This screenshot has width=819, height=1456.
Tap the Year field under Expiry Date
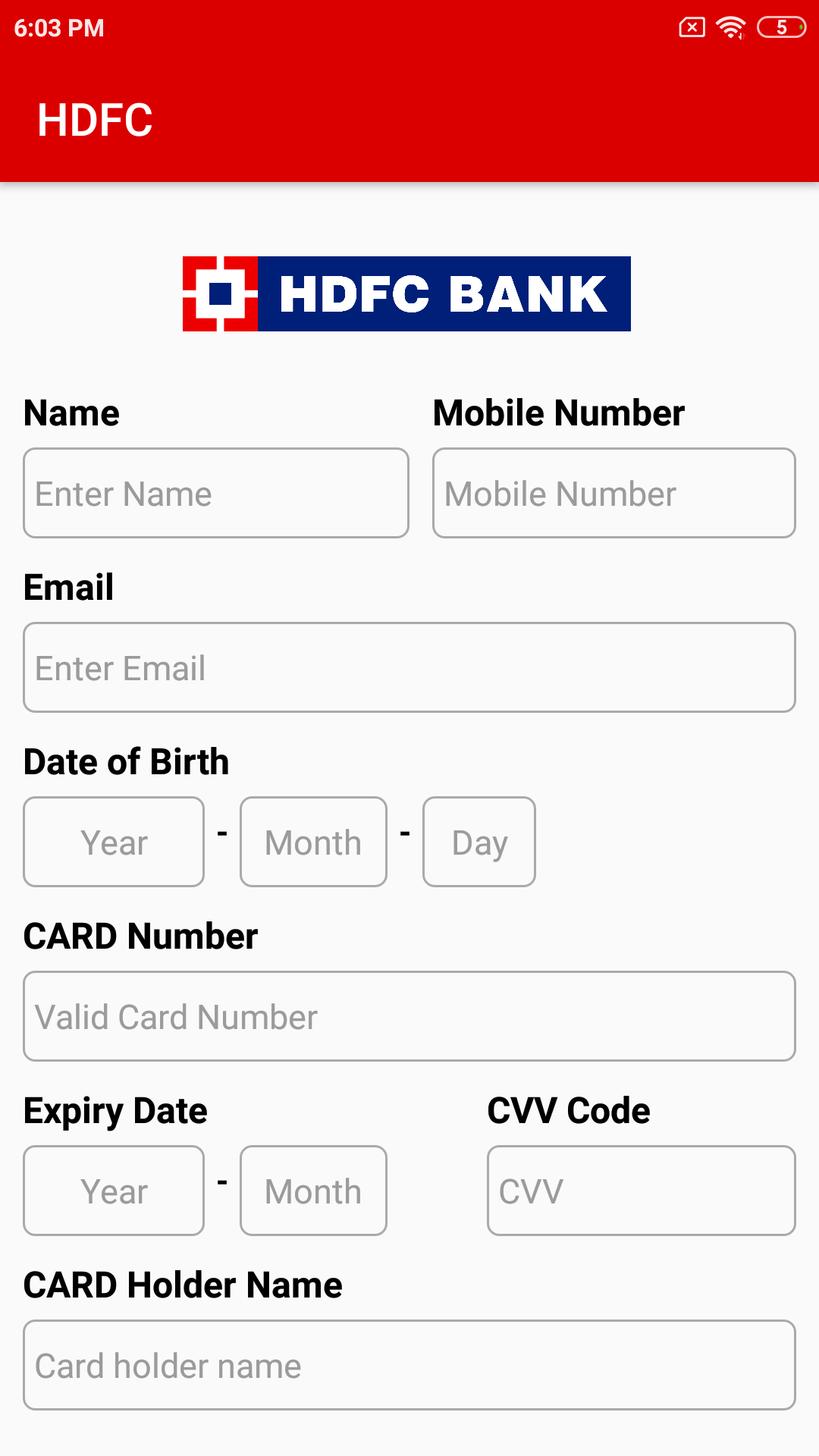point(114,1191)
